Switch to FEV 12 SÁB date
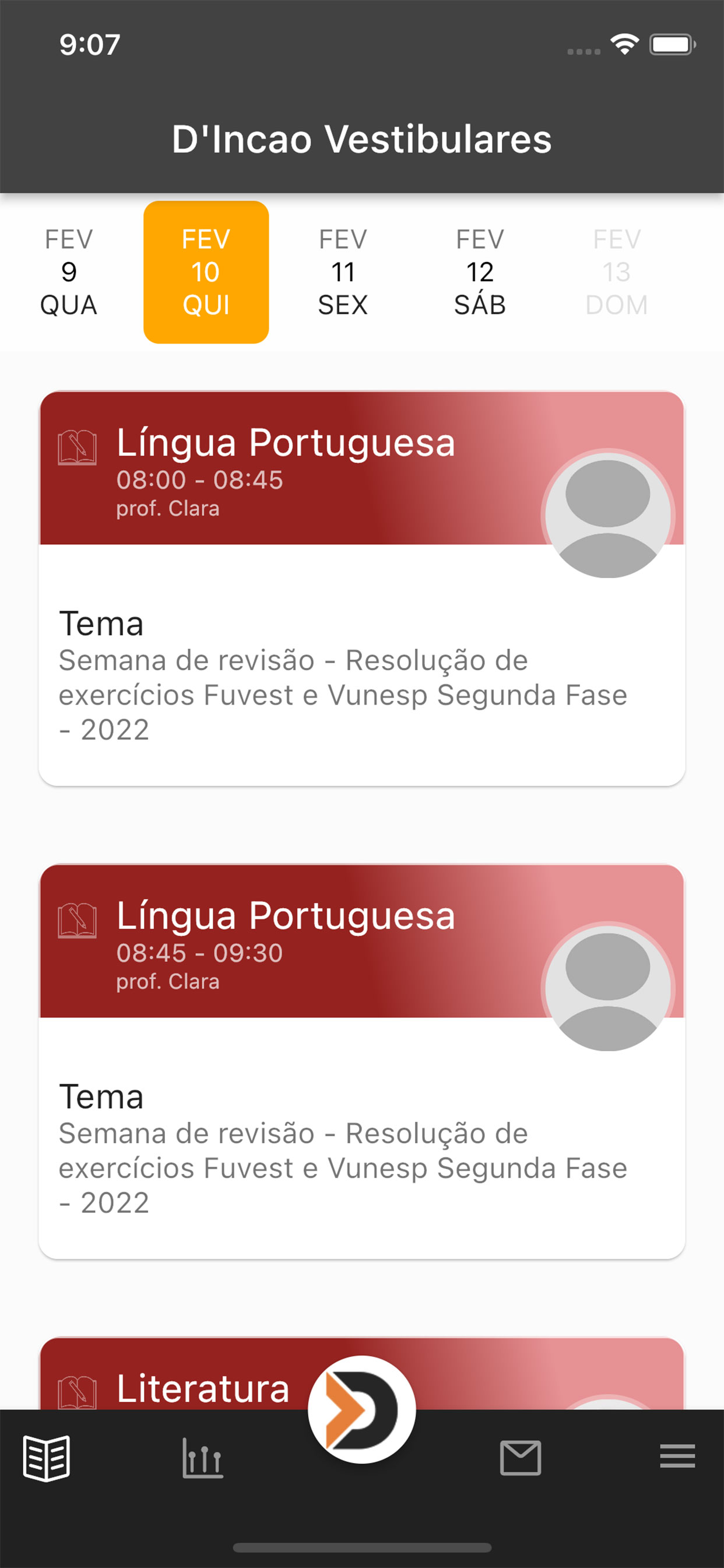 pyautogui.click(x=480, y=272)
